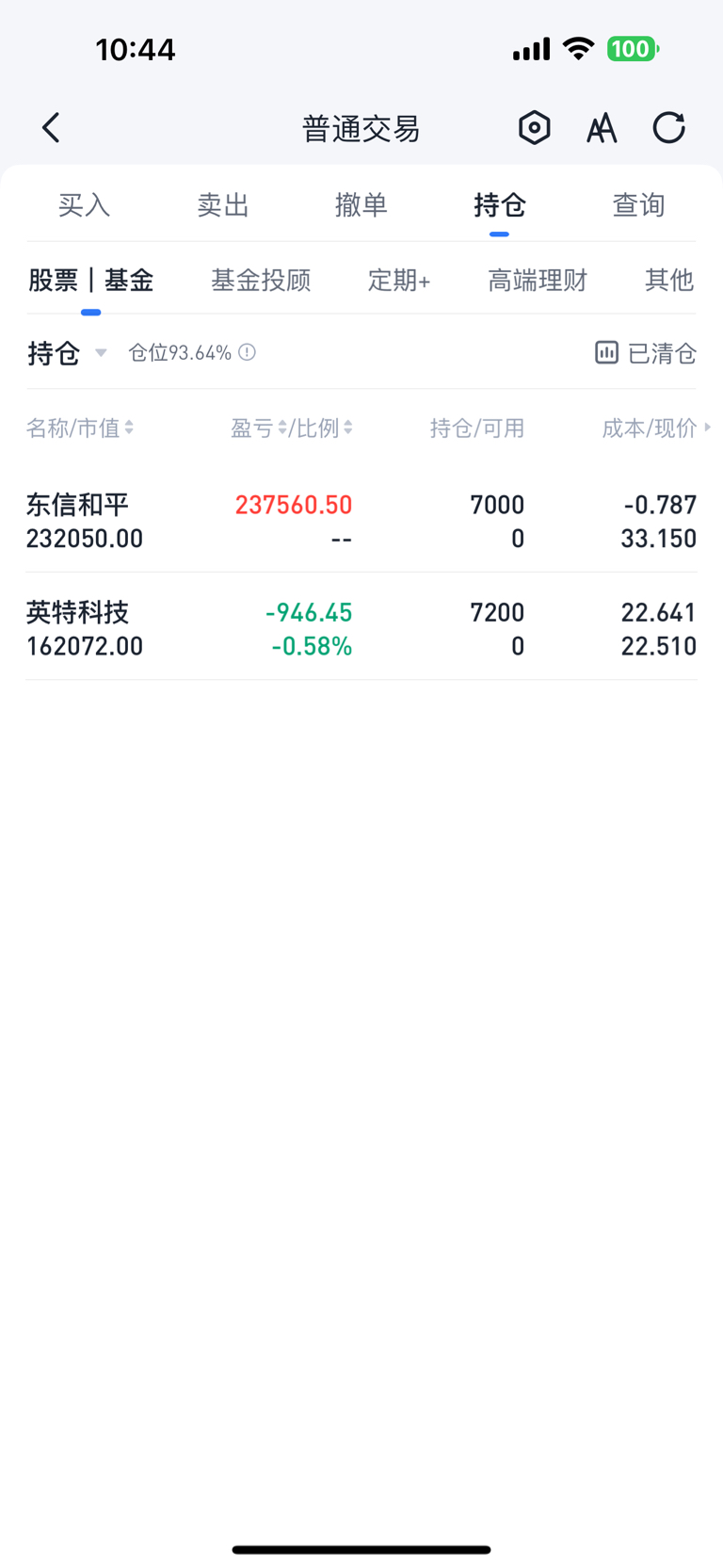Open the 查询 tab
This screenshot has width=723, height=1568.
click(x=638, y=205)
